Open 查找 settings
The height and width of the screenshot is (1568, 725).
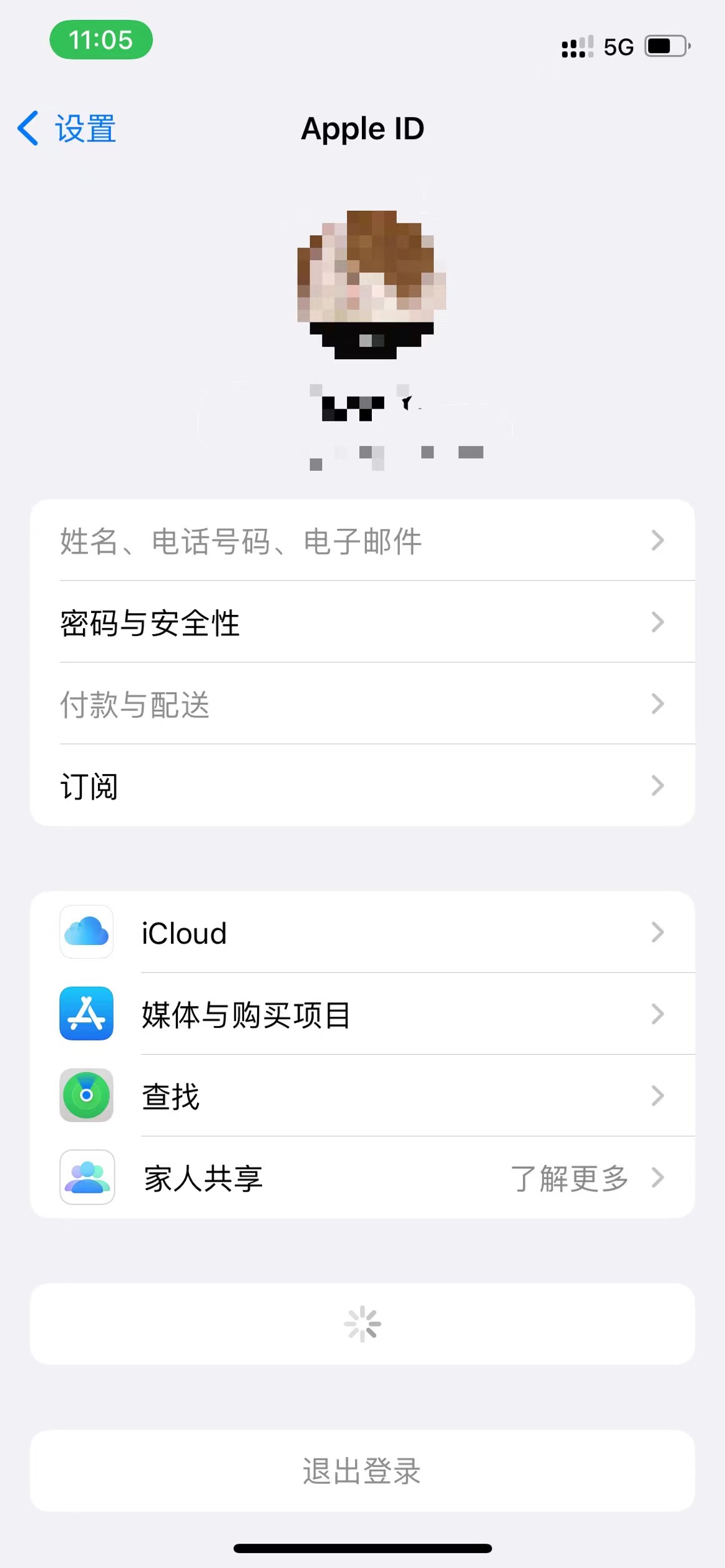[x=362, y=1096]
